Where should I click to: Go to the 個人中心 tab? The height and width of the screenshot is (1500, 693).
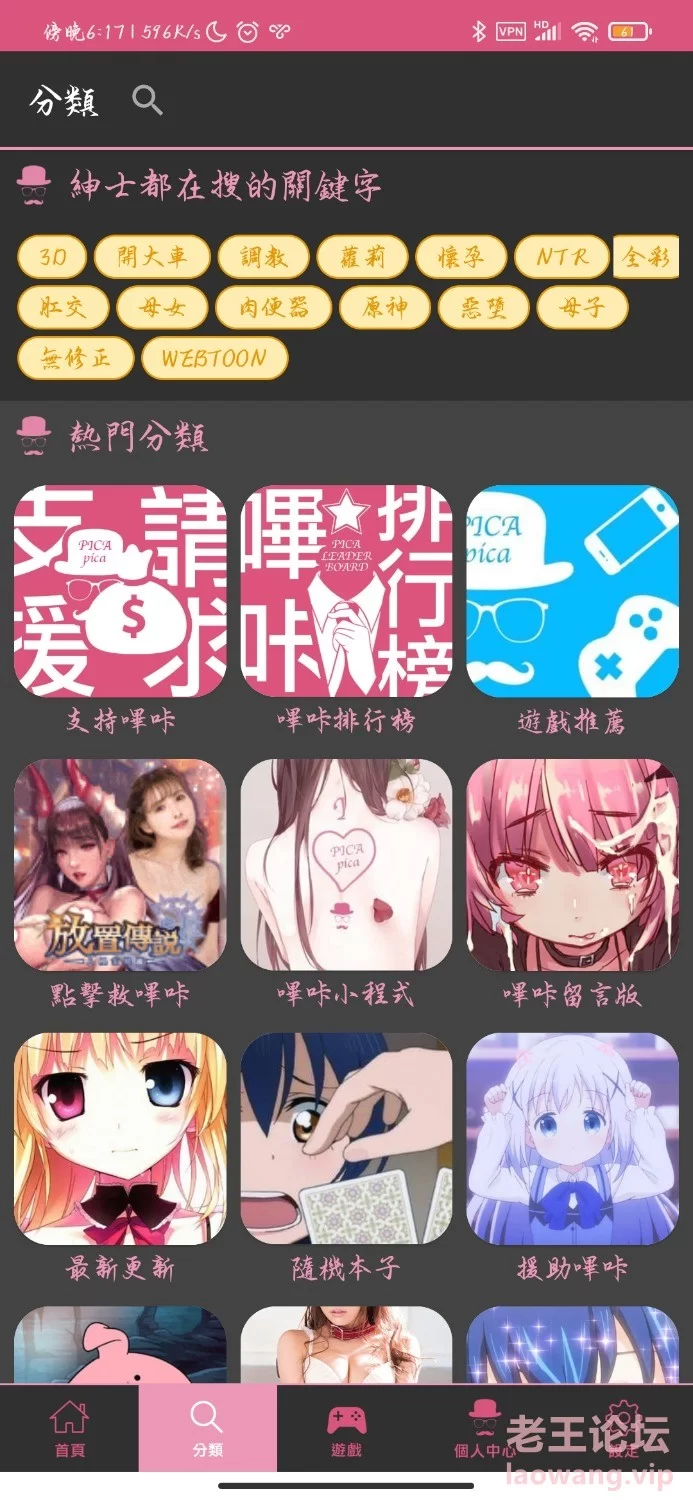pyautogui.click(x=484, y=1429)
